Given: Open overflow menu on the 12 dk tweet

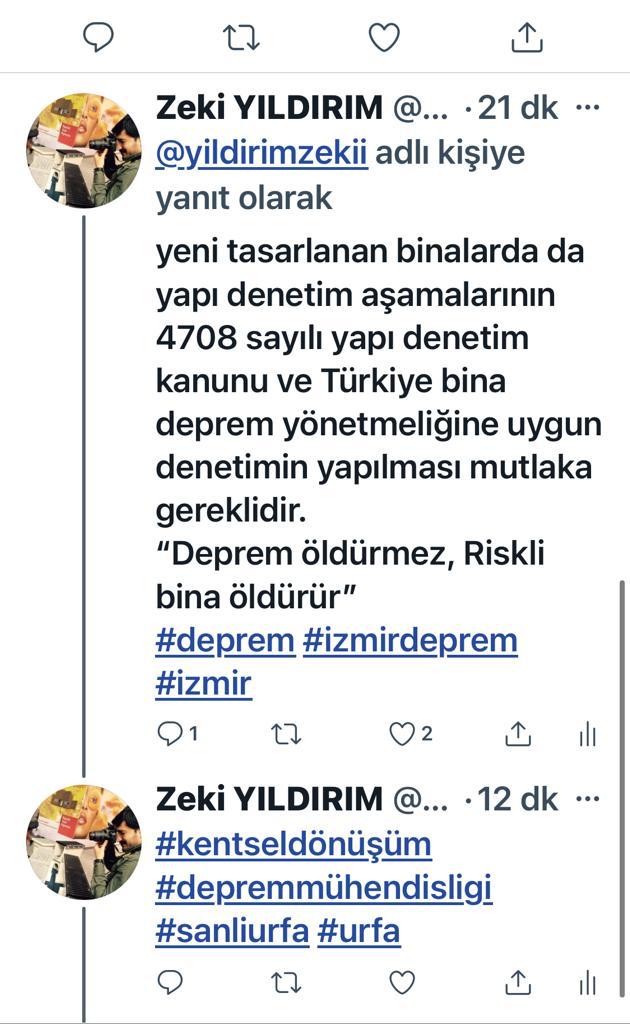Looking at the screenshot, I should pos(588,799).
